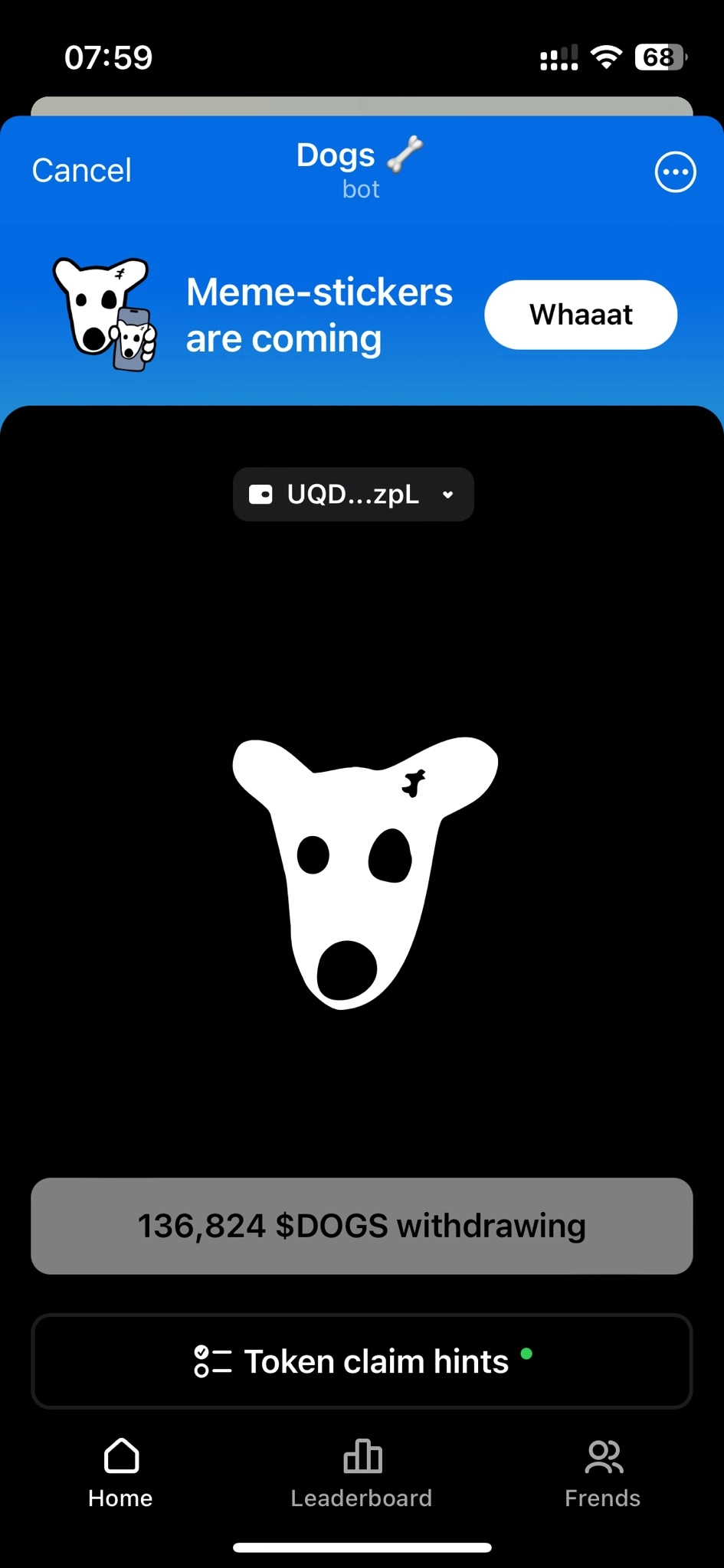724x1568 pixels.
Task: Switch to the Frends tab
Action: (602, 1472)
